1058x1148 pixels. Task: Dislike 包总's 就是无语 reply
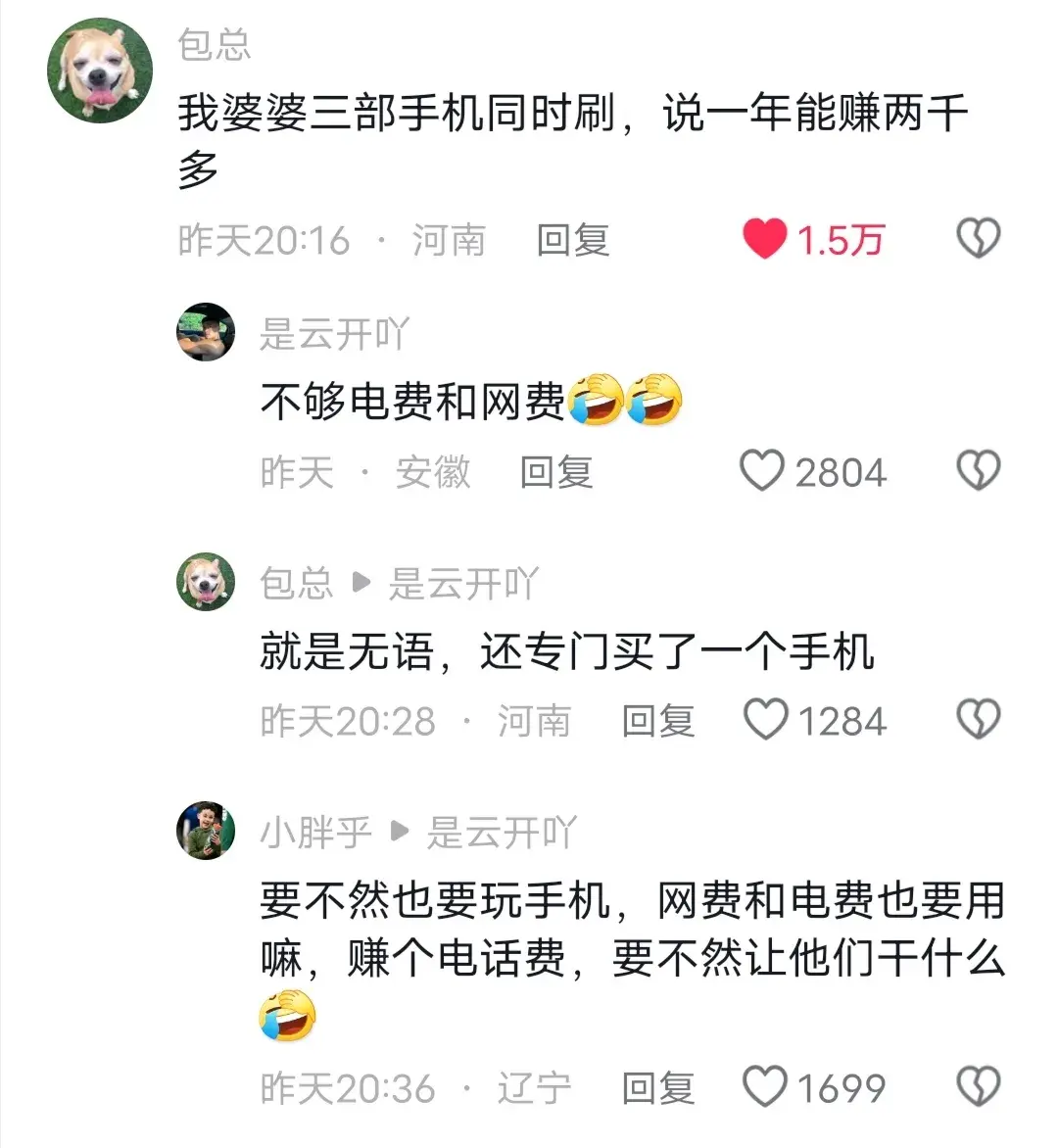point(977,720)
